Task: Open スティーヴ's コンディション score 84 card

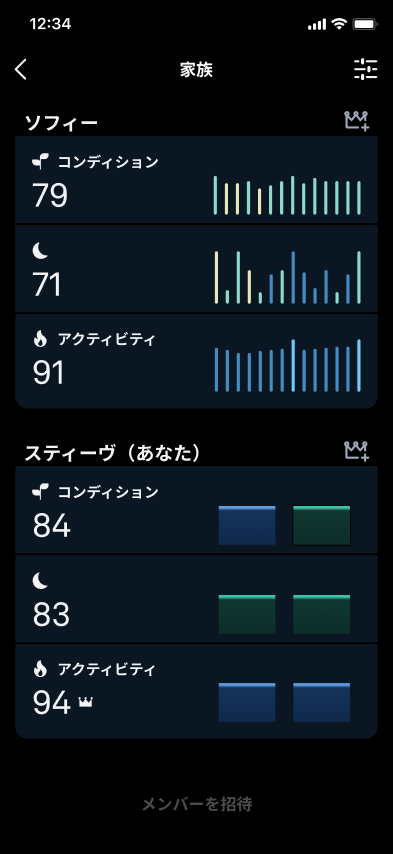Action: [196, 510]
